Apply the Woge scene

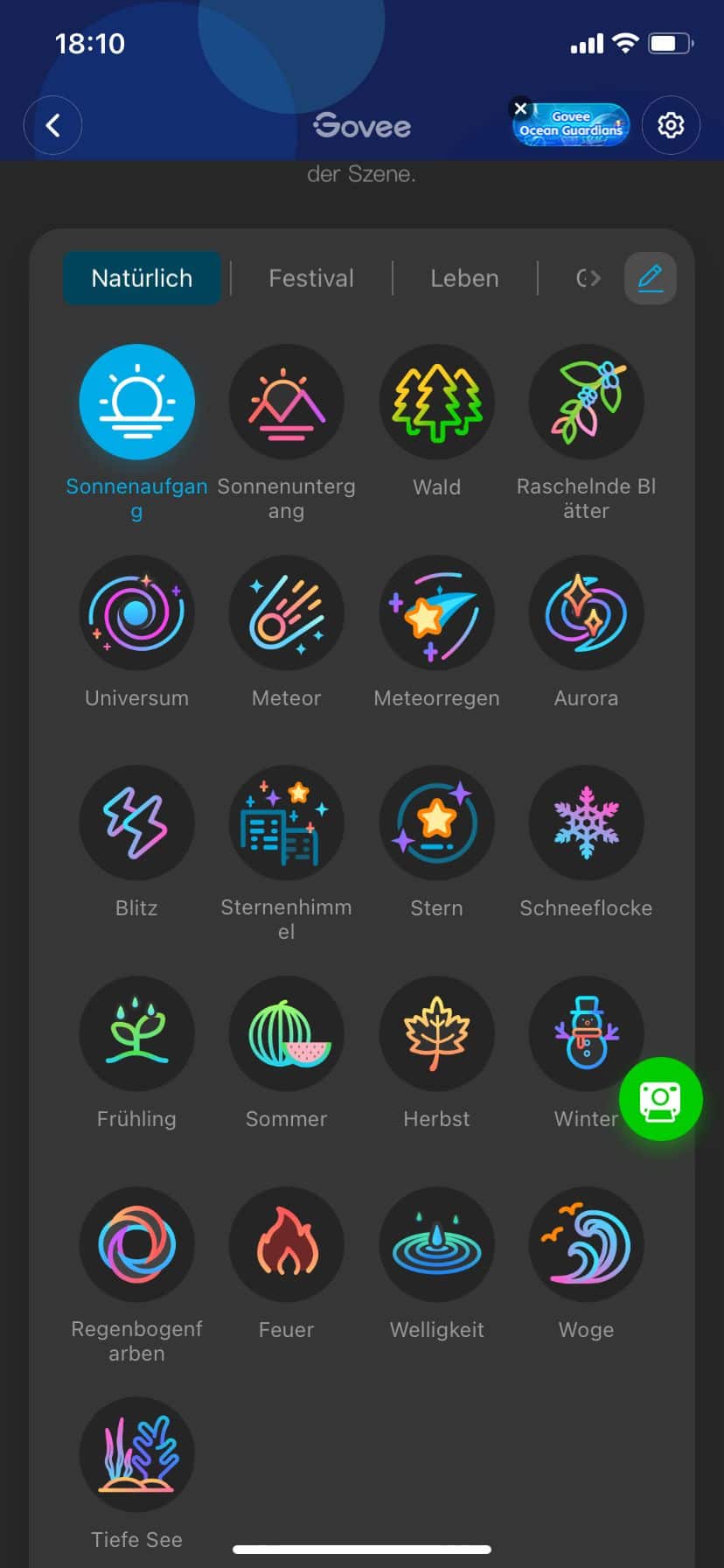[x=586, y=1243]
